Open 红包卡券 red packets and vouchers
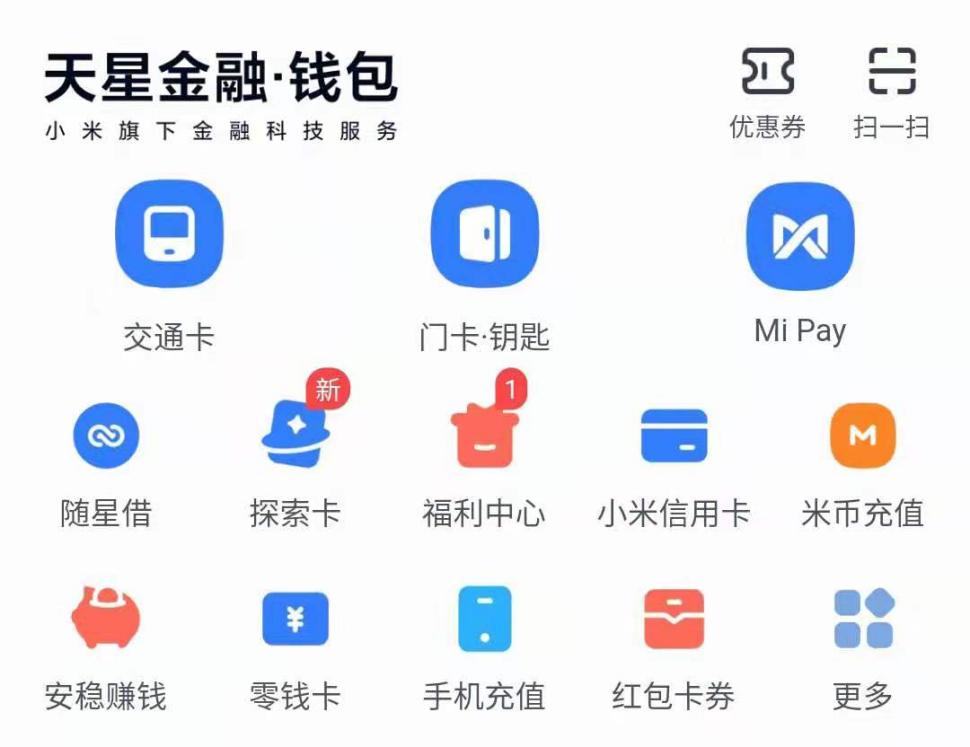This screenshot has width=970, height=747. [x=674, y=620]
